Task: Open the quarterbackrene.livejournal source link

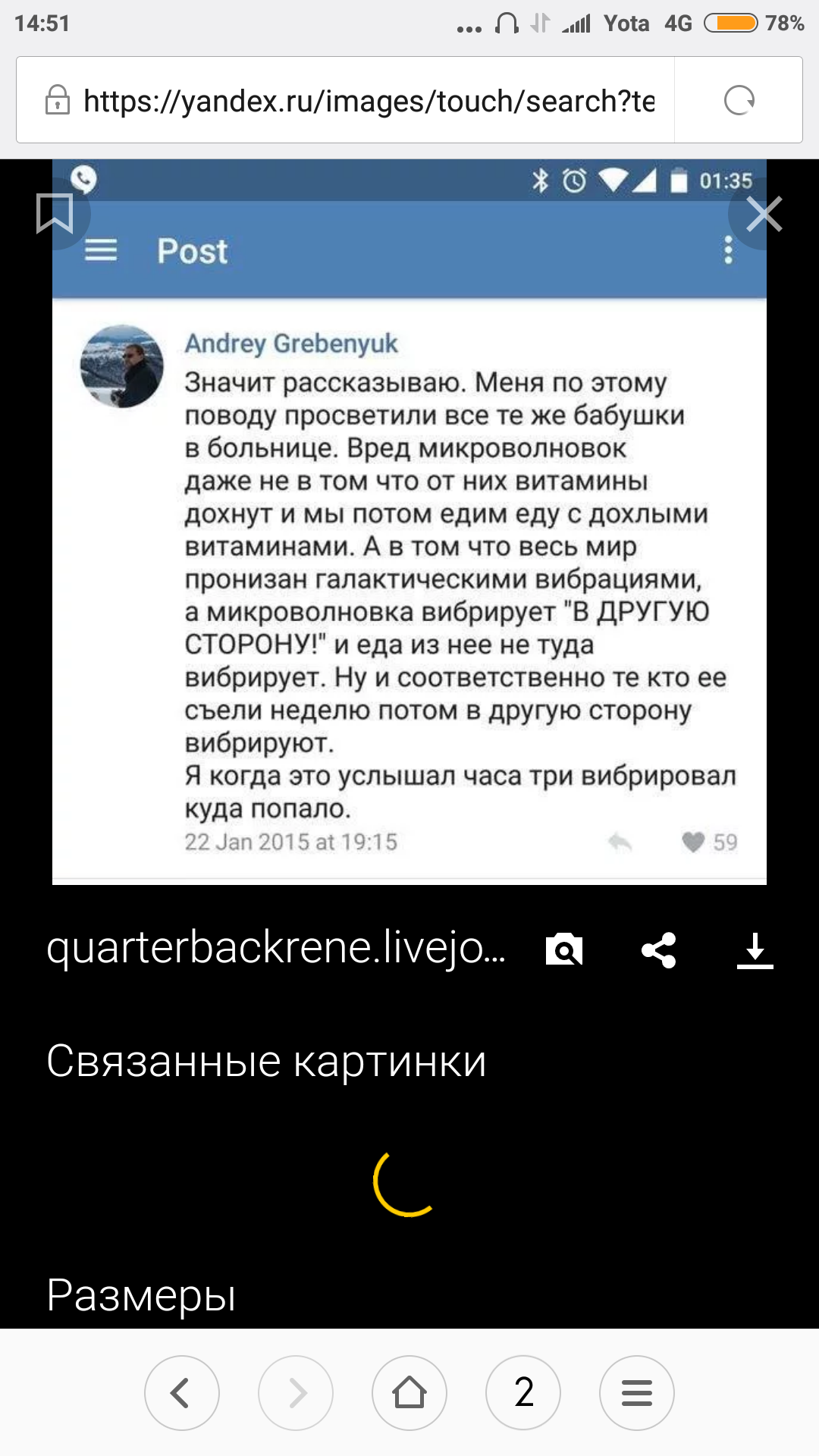Action: point(275,948)
